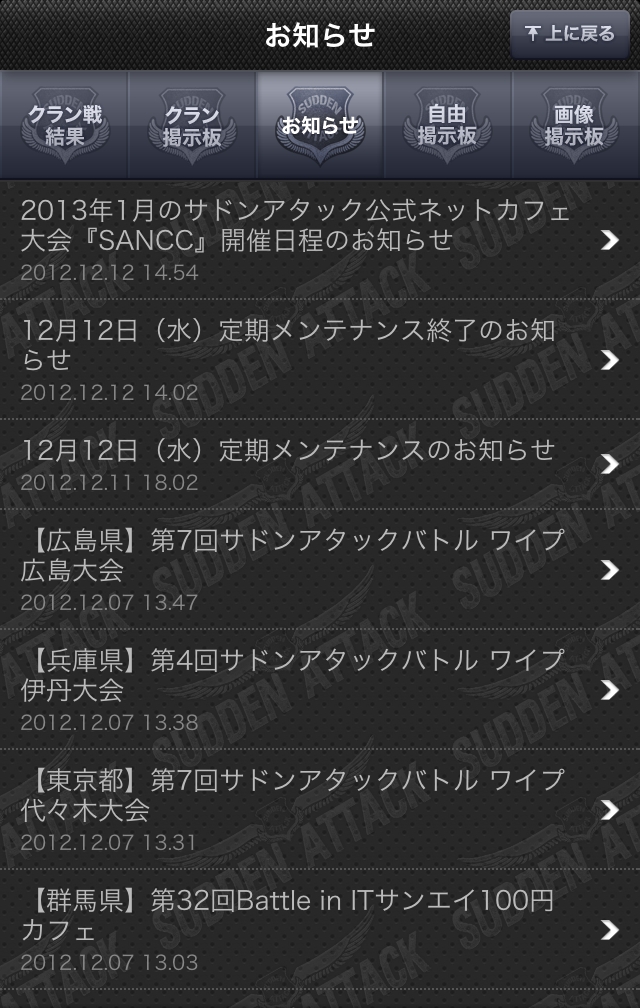This screenshot has height=1008, width=640.
Task: Select the お知らせ tab
Action: tap(320, 126)
